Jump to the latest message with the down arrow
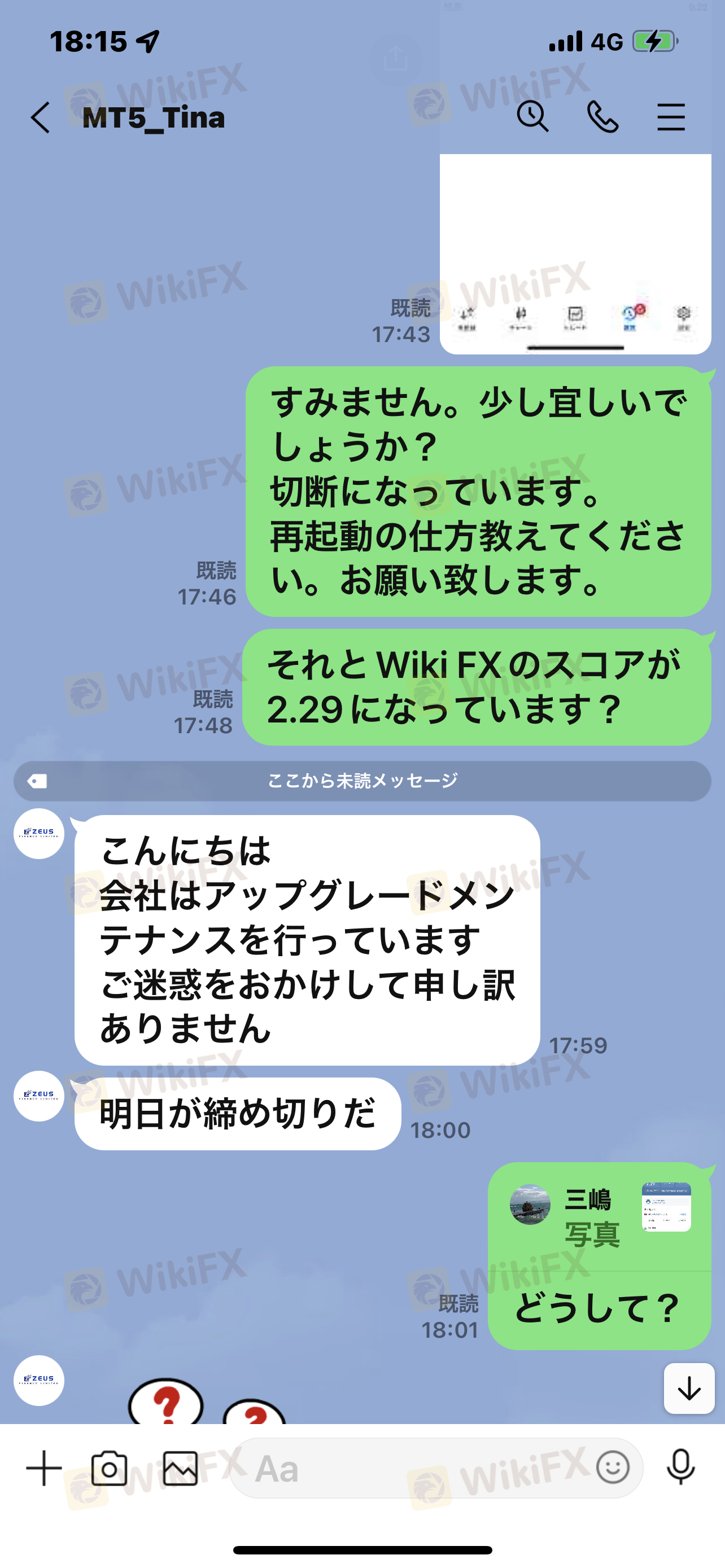 point(689,1389)
